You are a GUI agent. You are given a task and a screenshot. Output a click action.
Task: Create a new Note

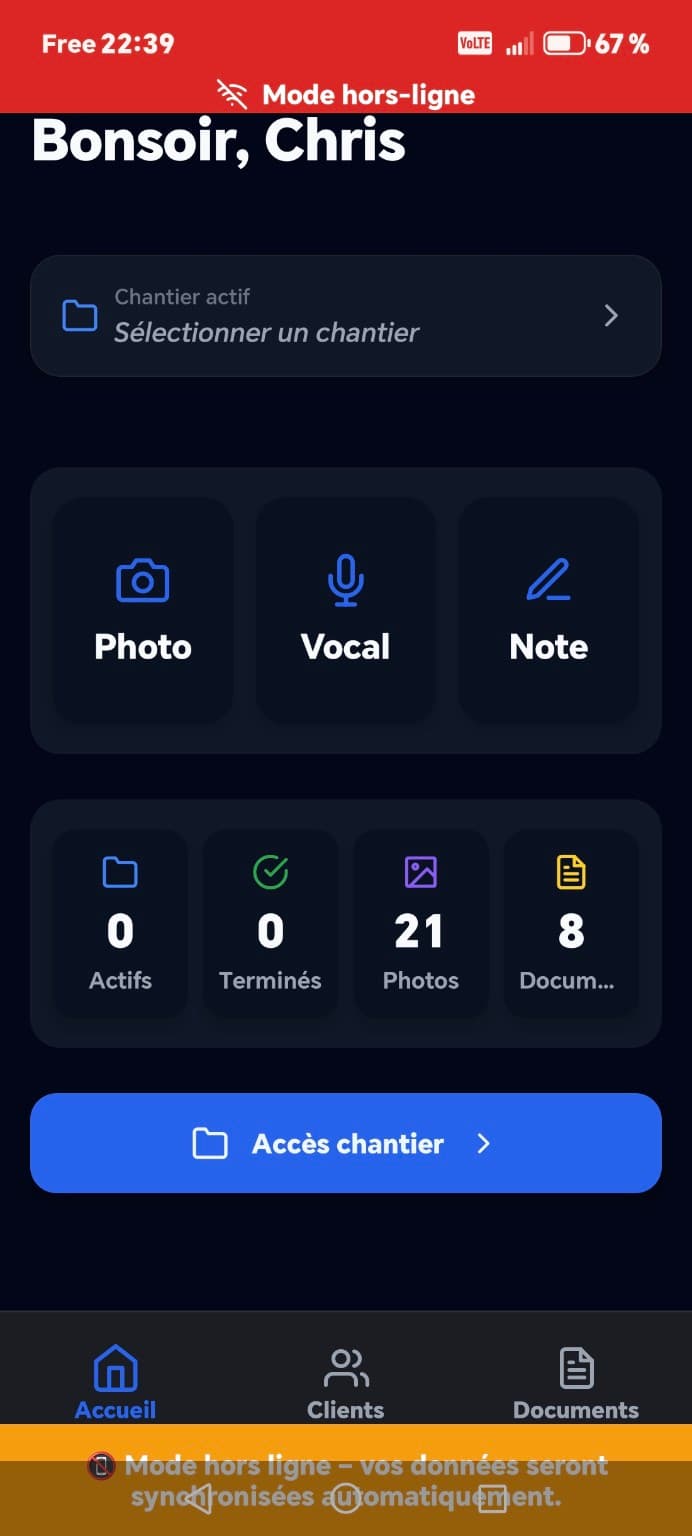(x=548, y=610)
